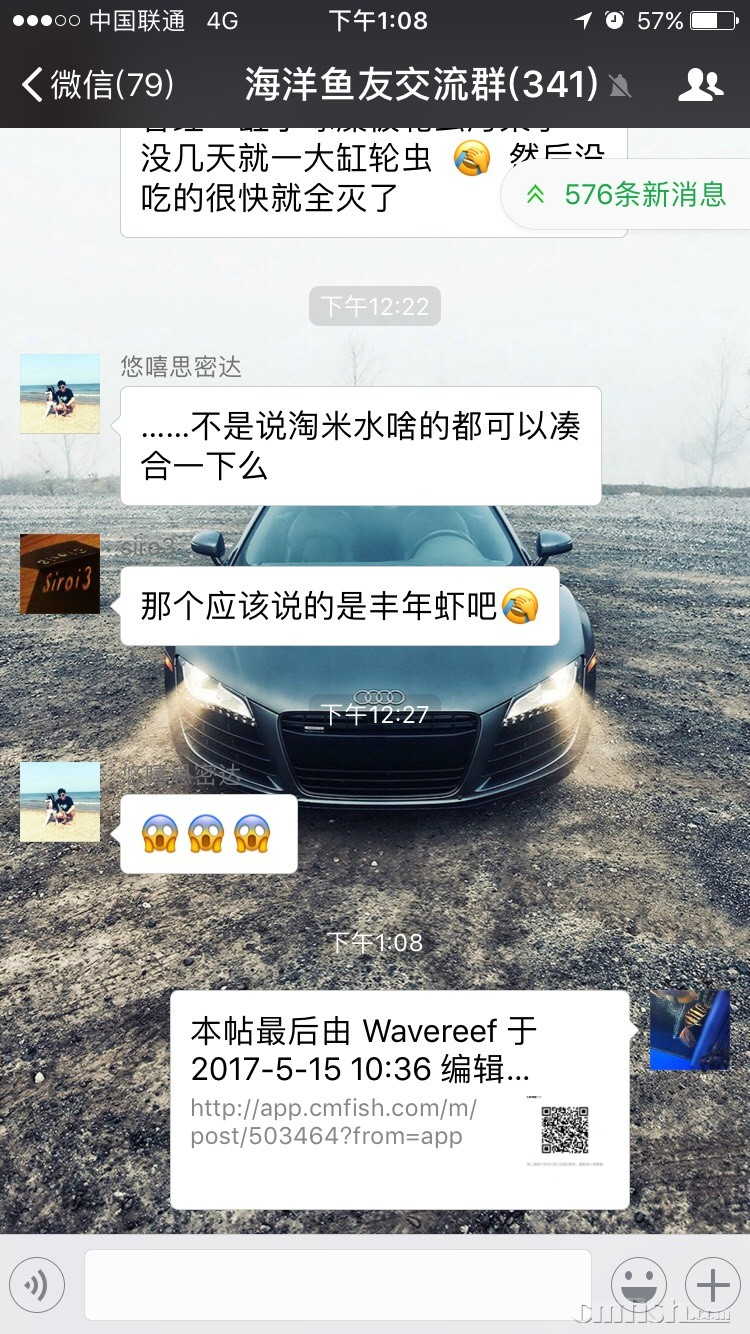Switch to voice message input
750x1334 pixels.
click(37, 1284)
